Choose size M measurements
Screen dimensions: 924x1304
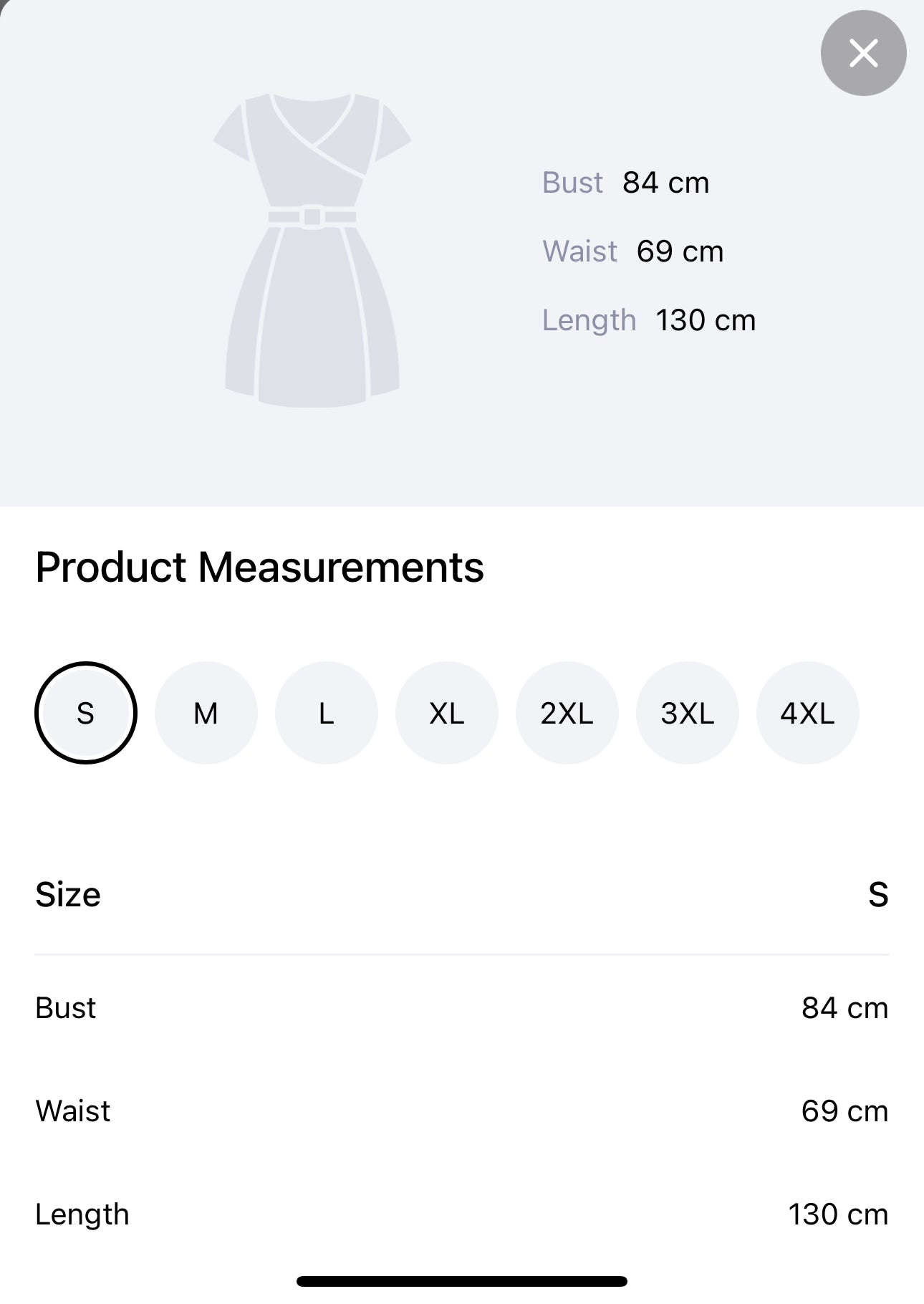[206, 713]
